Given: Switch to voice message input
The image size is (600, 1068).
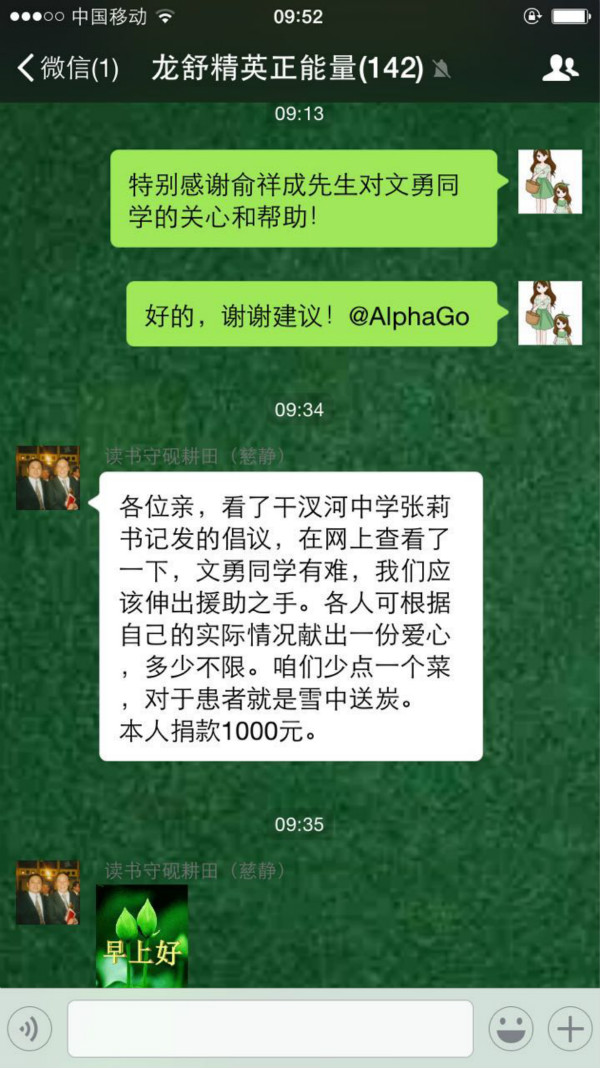Looking at the screenshot, I should (x=29, y=1028).
